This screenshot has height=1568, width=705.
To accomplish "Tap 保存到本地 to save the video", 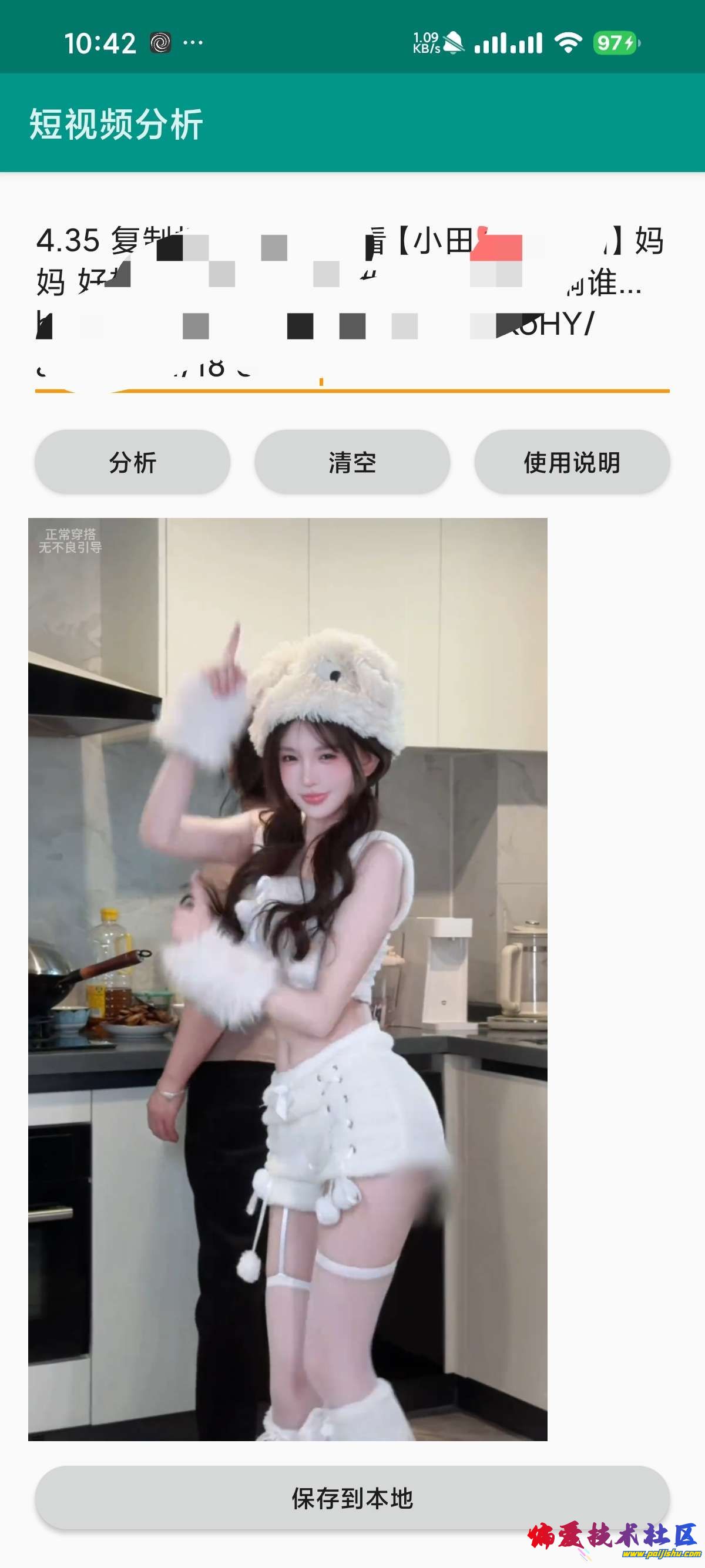I will point(352,1498).
